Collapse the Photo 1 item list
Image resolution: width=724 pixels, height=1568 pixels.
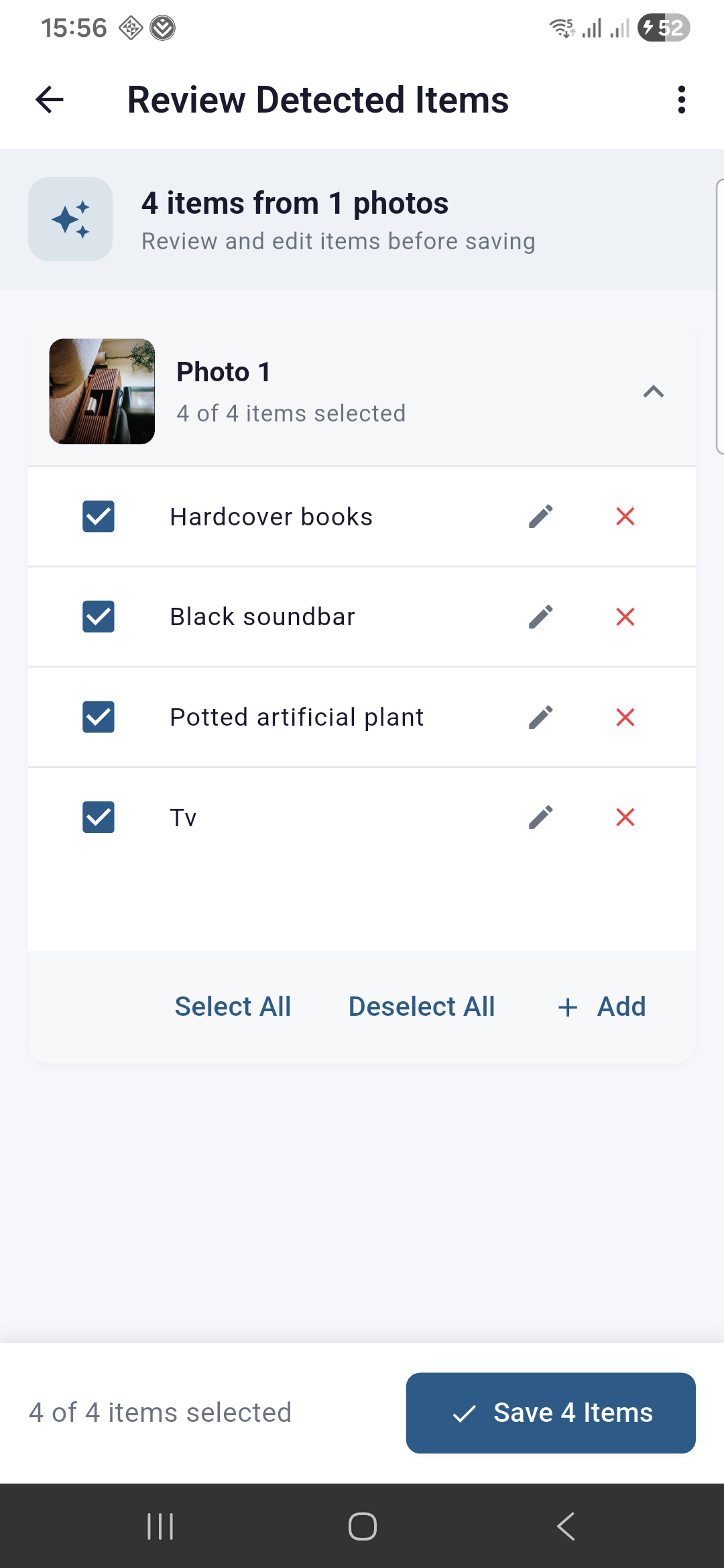pos(654,391)
